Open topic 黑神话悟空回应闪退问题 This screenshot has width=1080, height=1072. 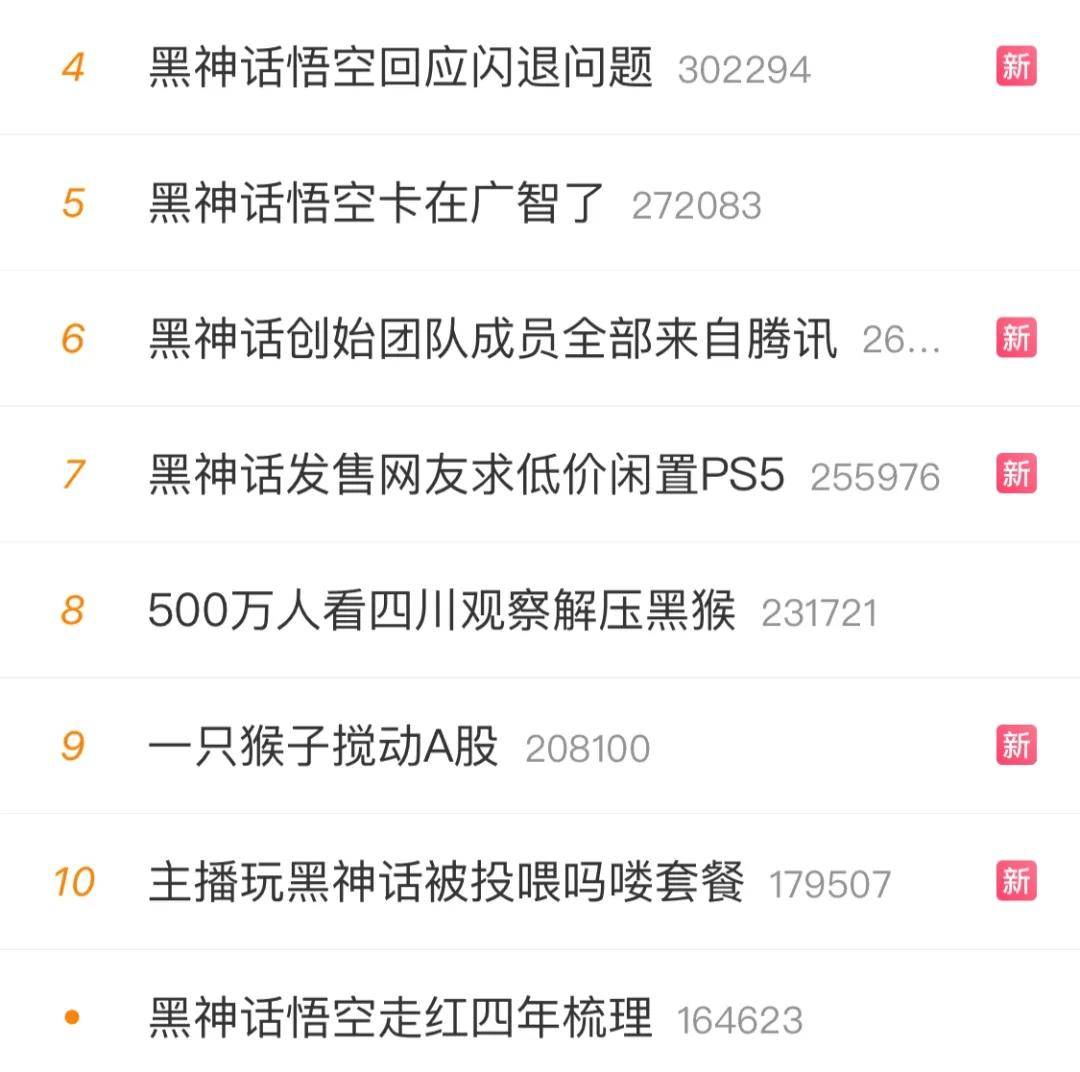coord(400,68)
